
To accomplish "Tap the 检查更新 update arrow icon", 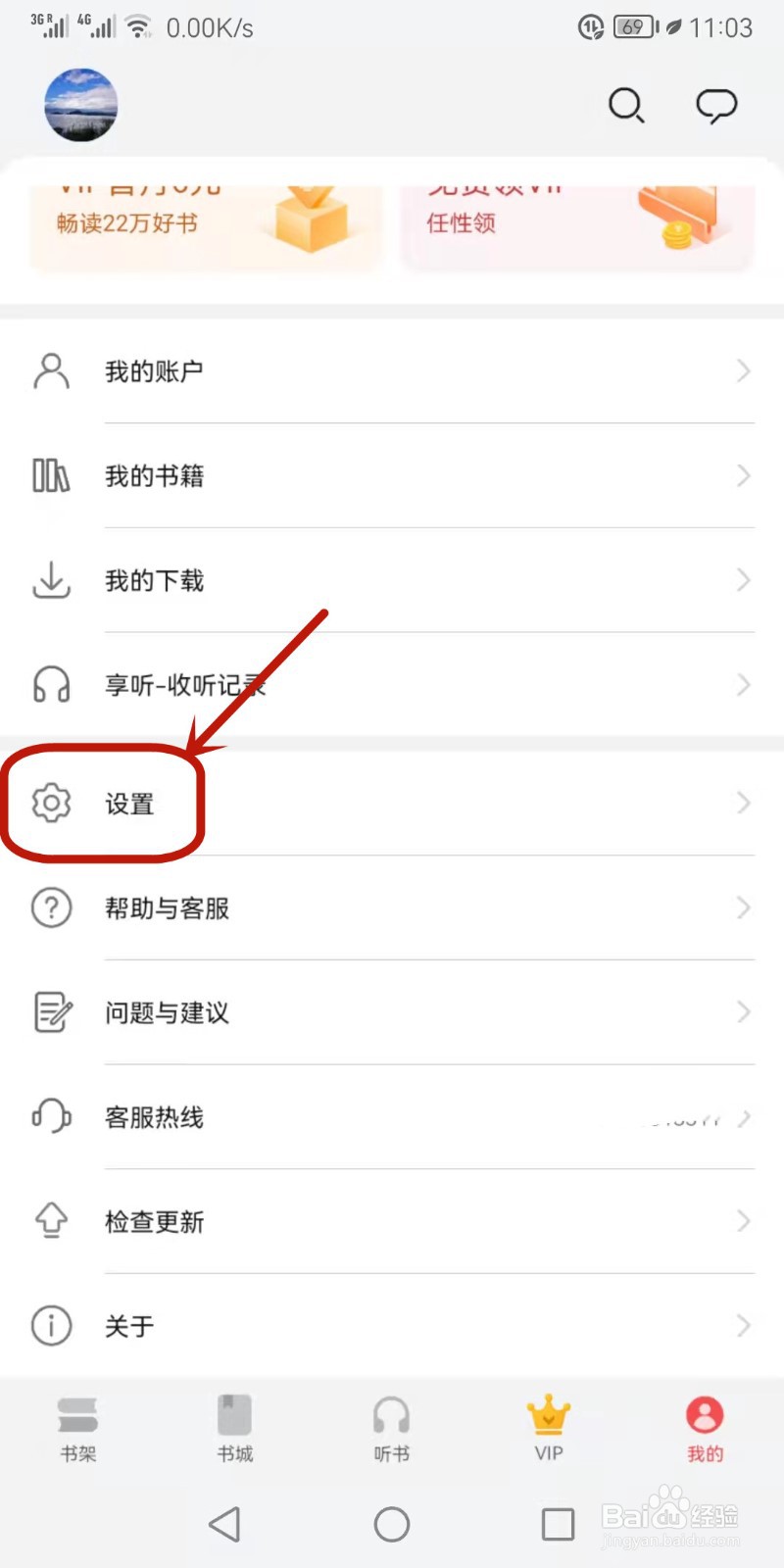I will click(50, 1221).
